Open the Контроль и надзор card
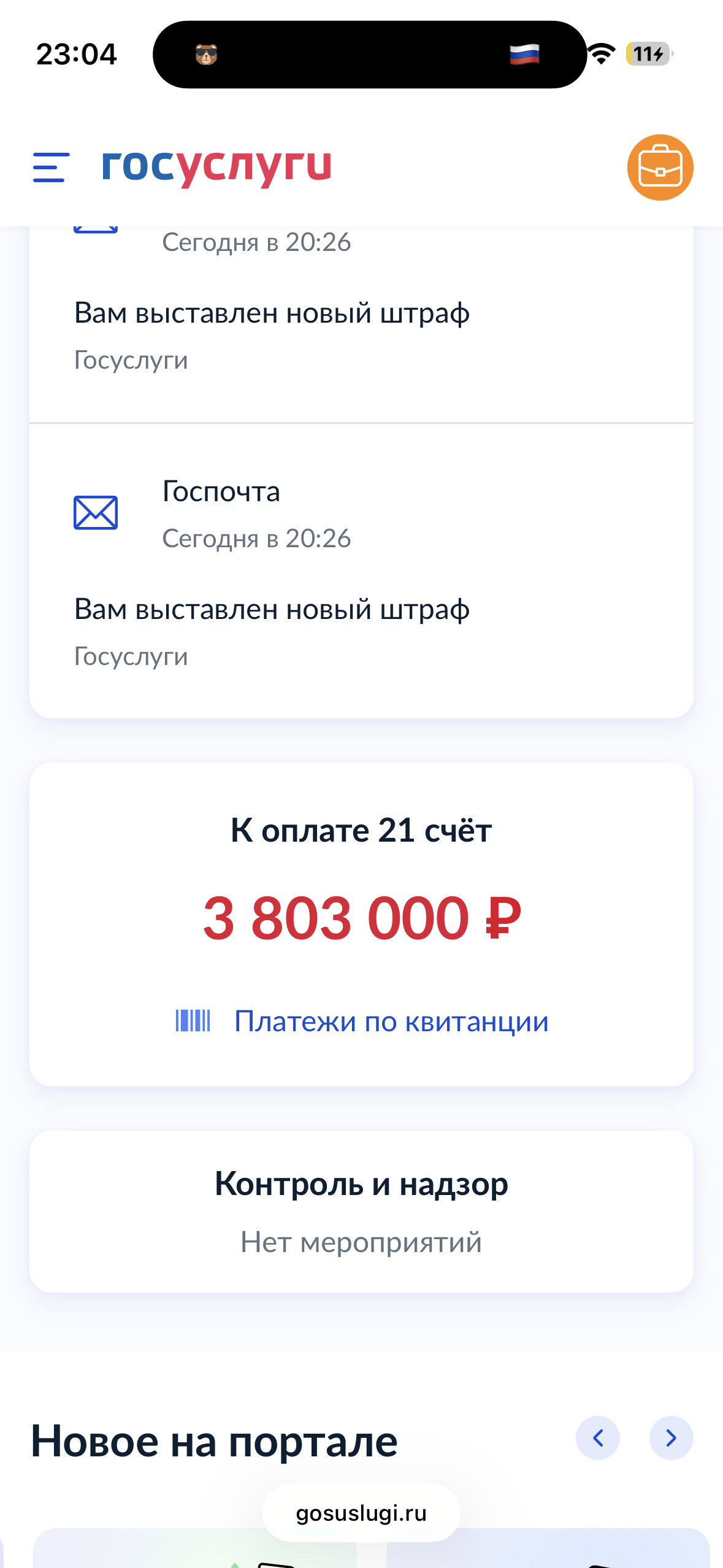723x1568 pixels. click(361, 1212)
